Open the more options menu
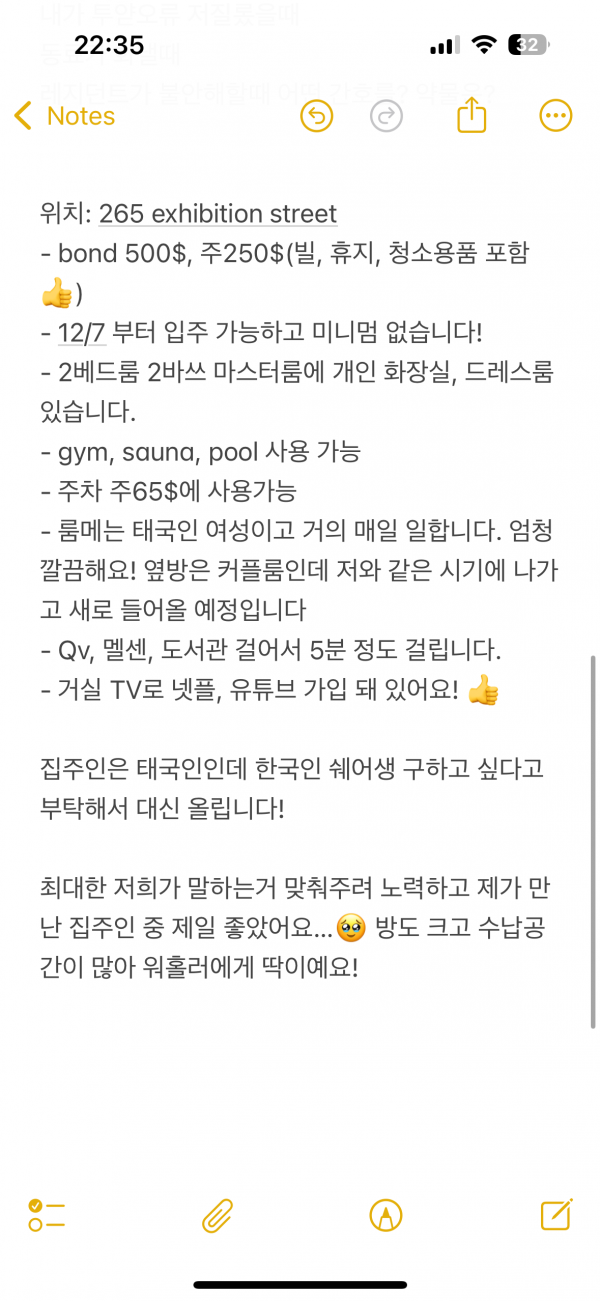 click(555, 117)
